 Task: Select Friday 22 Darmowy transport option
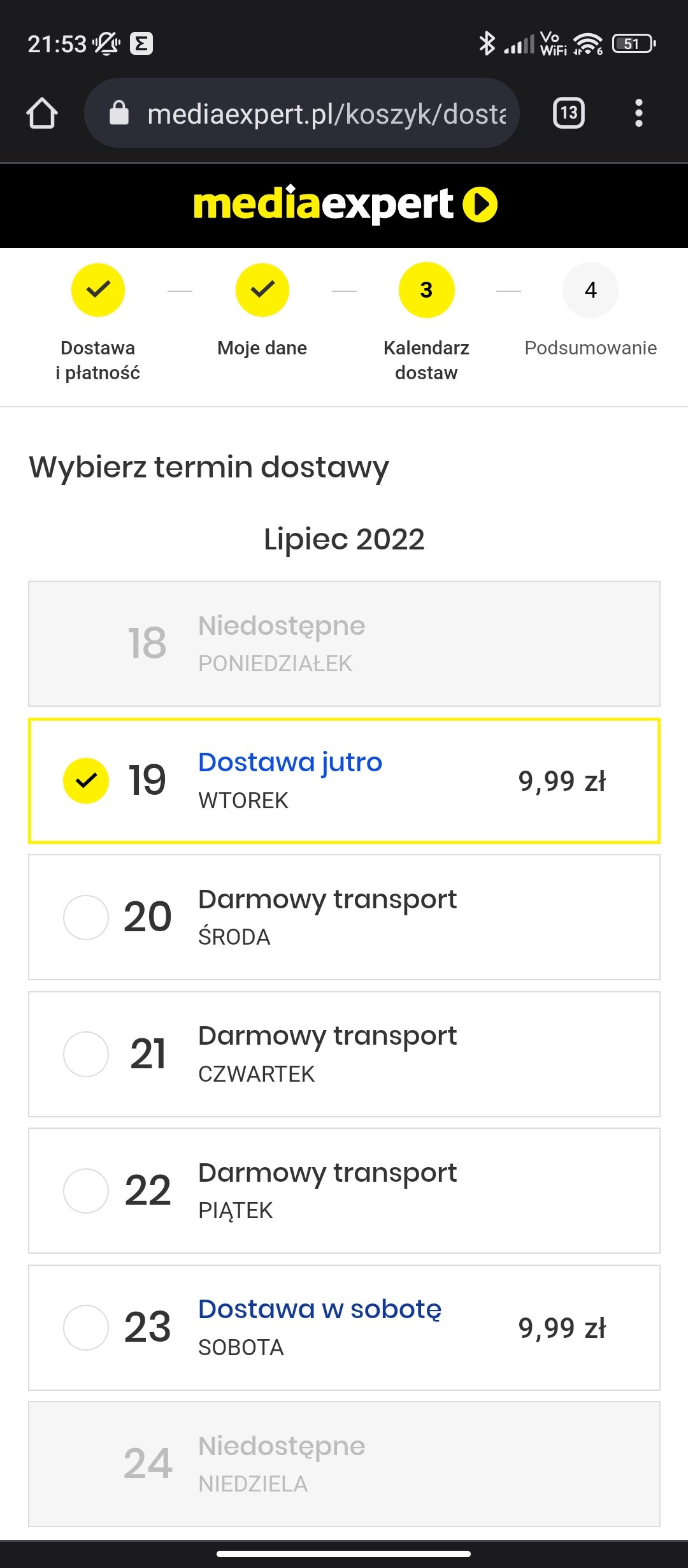click(x=344, y=1191)
